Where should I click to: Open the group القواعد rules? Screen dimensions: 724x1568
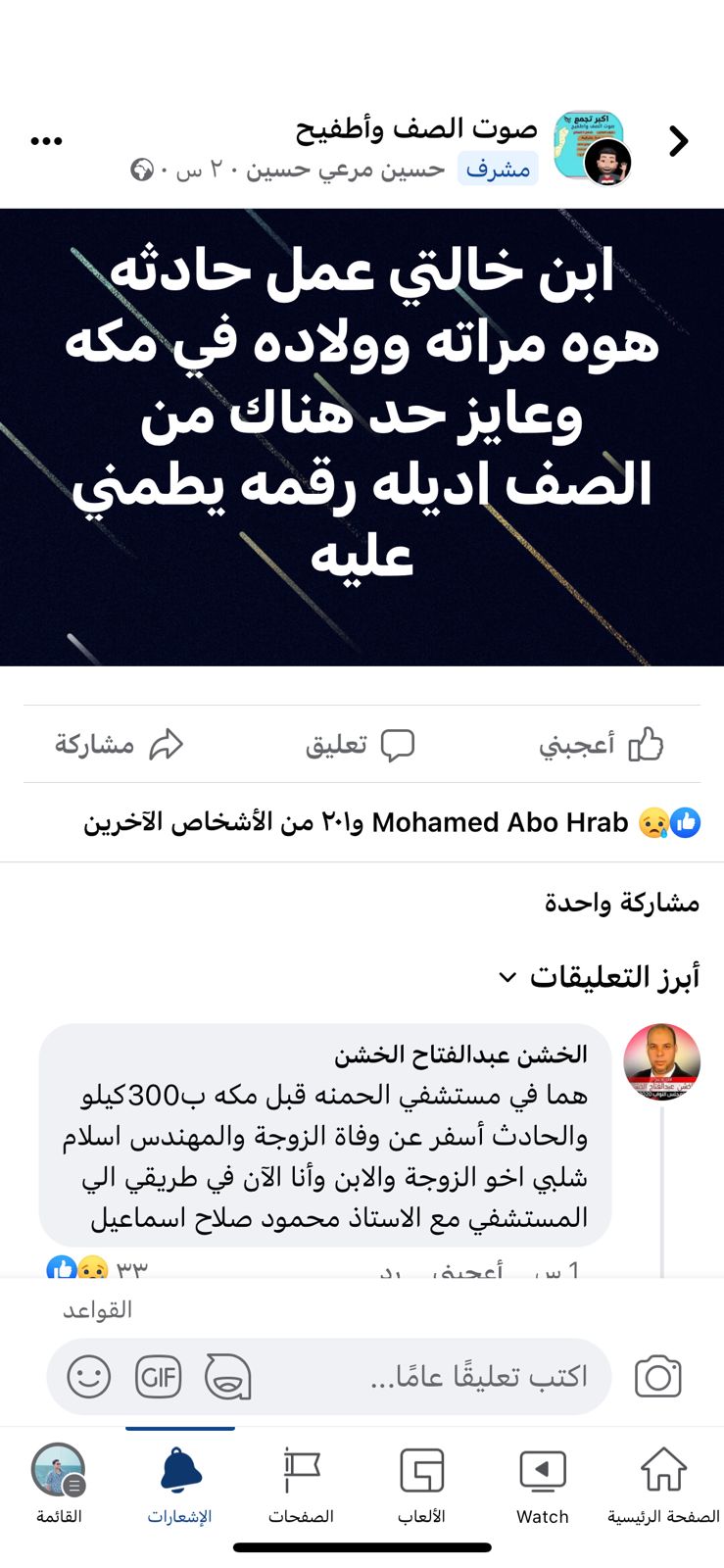tap(97, 1310)
